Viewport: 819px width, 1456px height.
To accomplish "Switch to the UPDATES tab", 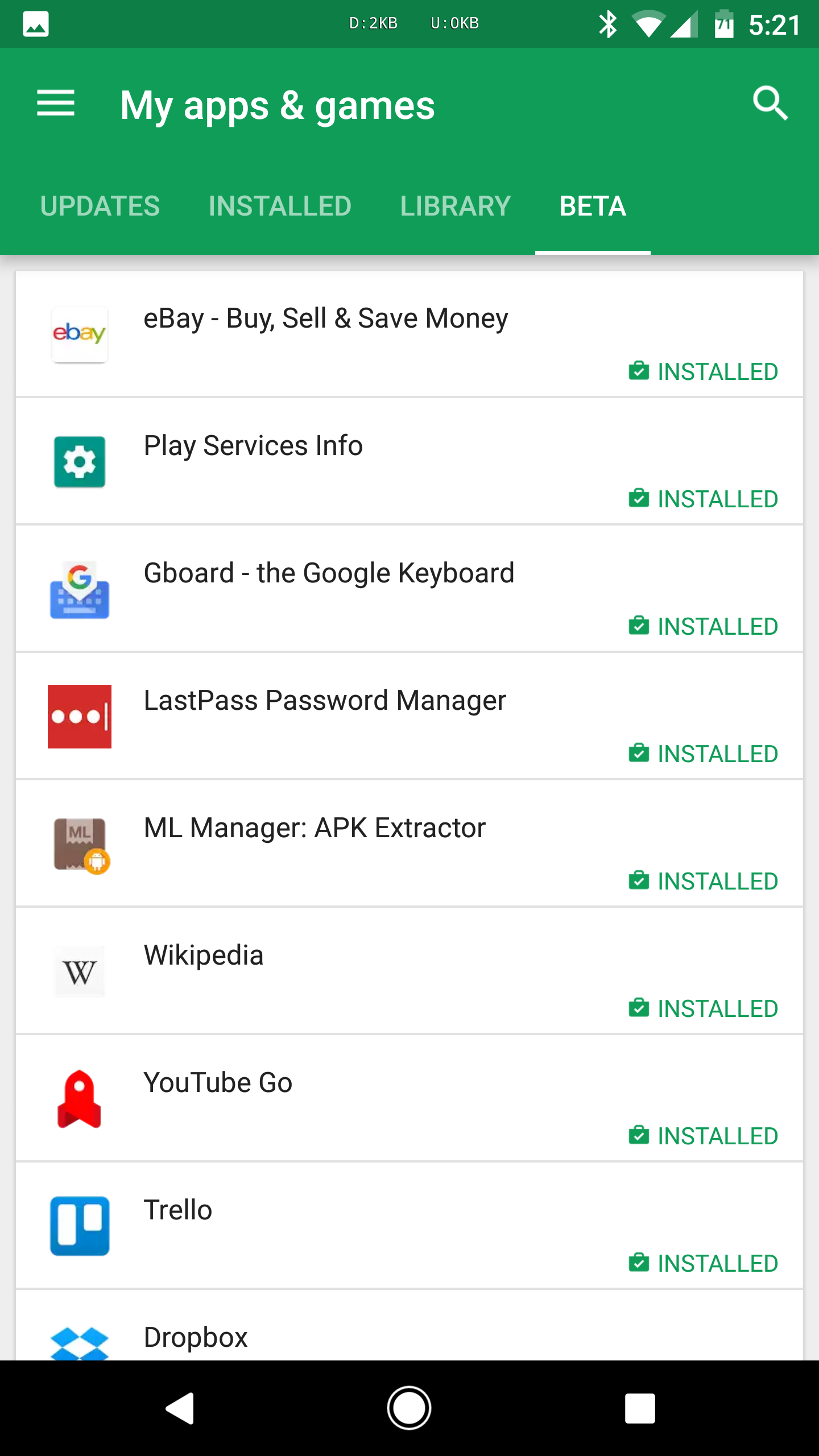I will 100,206.
